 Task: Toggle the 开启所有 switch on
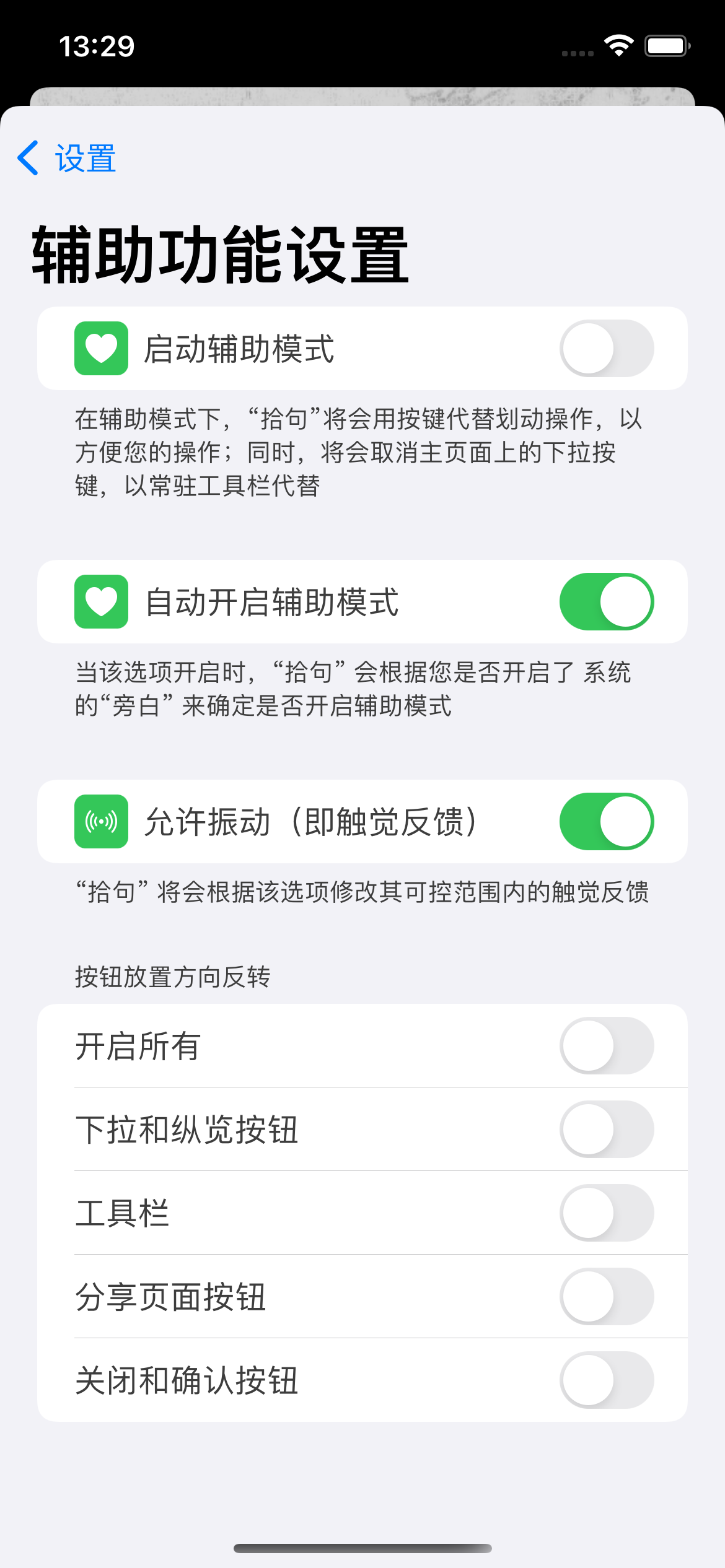pyautogui.click(x=606, y=1045)
